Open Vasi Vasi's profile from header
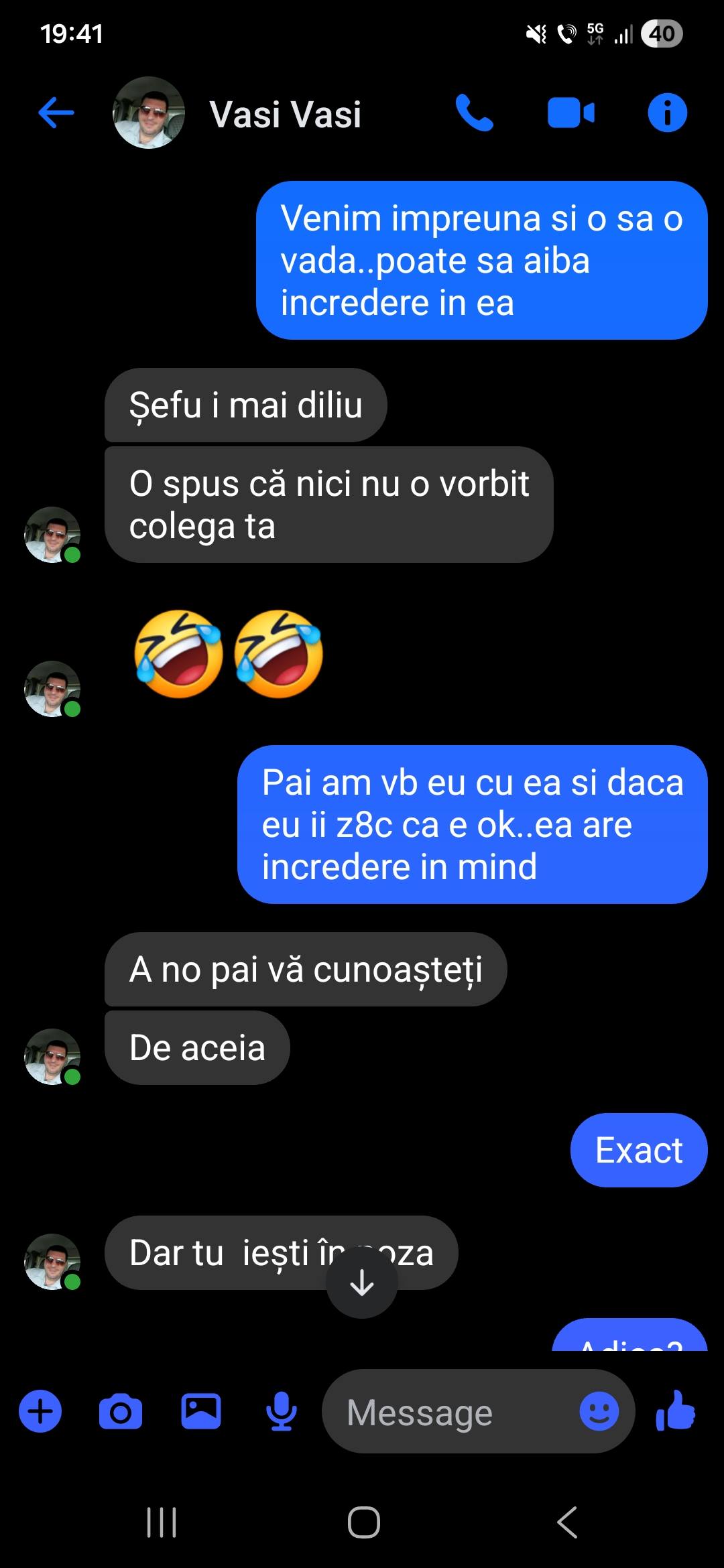 285,113
